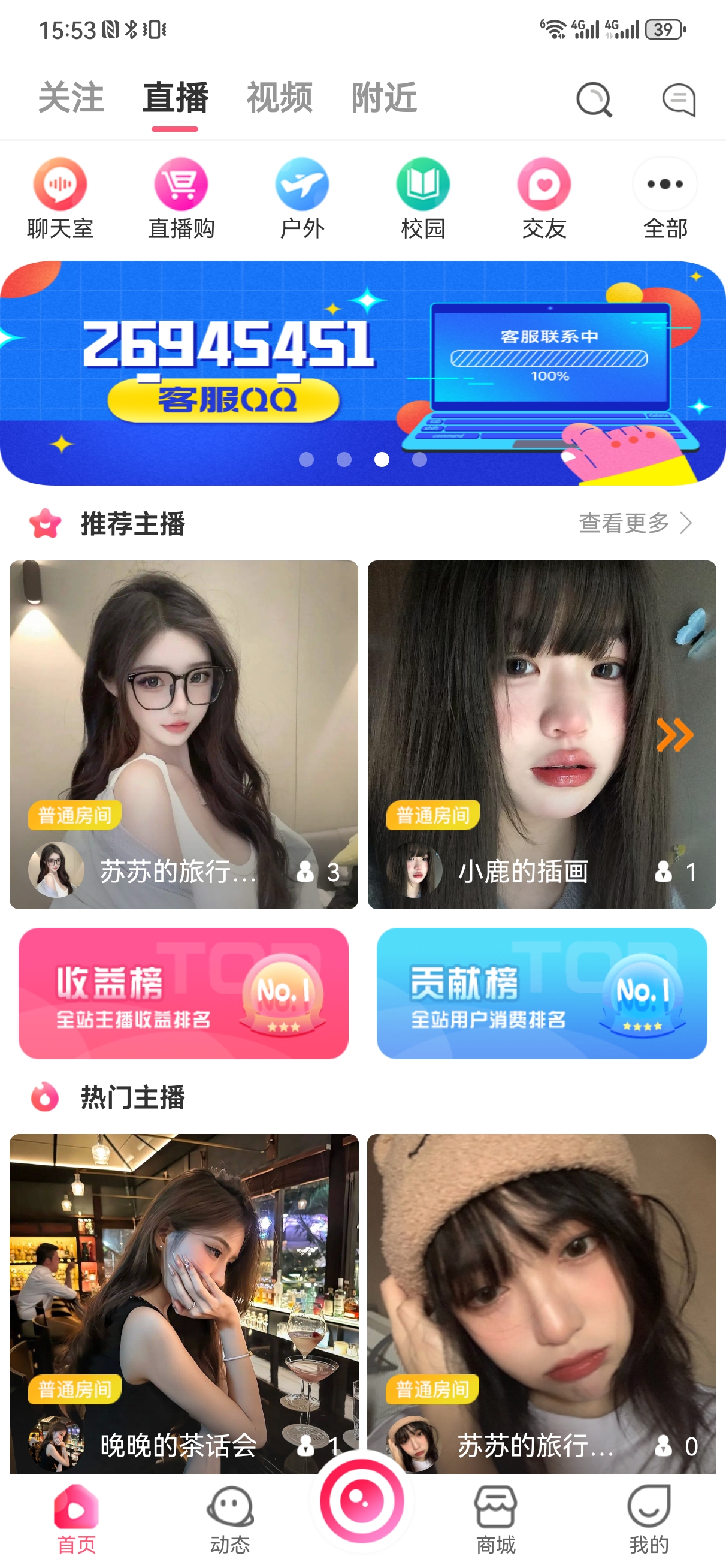
Task: Enter the 晚晚的茶话会 live room
Action: [x=183, y=1302]
